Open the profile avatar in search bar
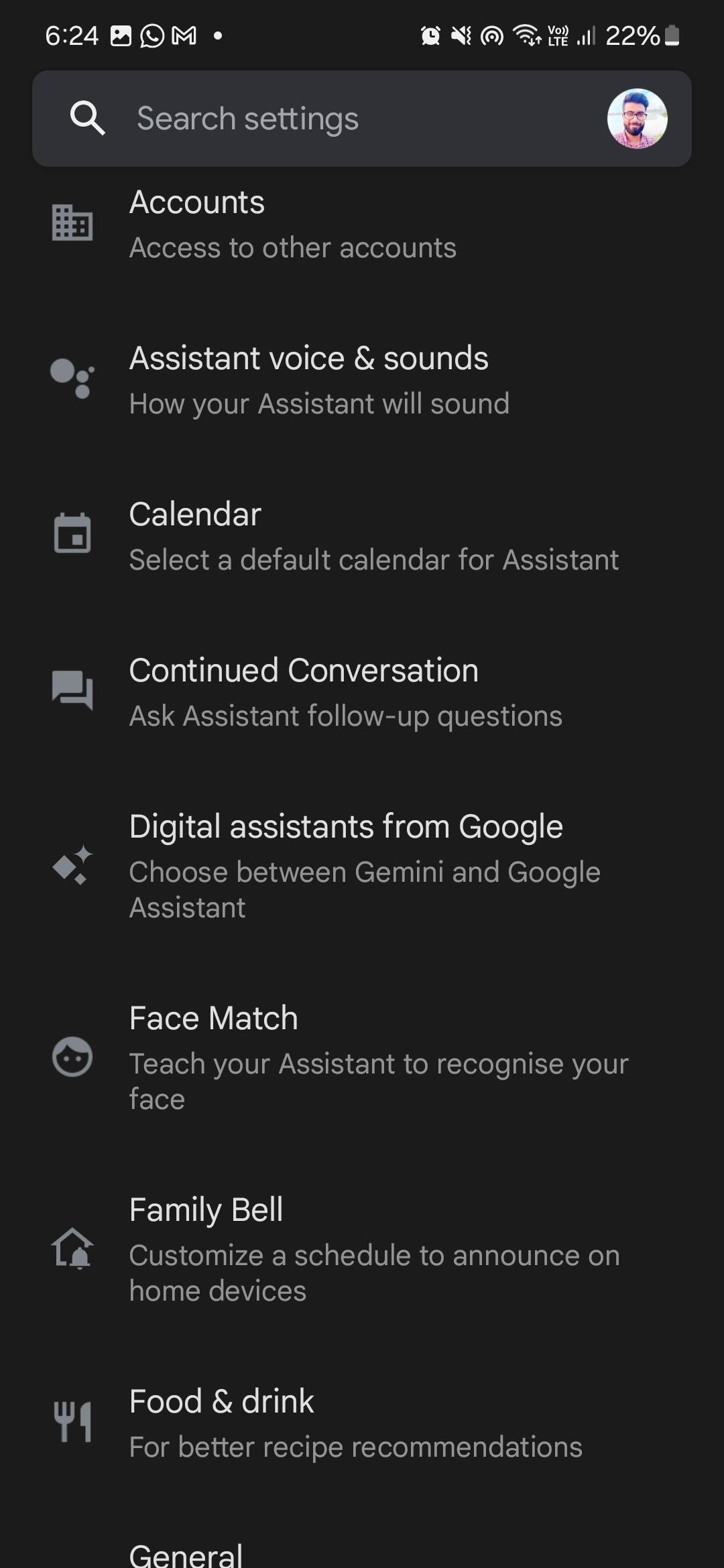Screen dimensions: 724x1568 [x=637, y=119]
